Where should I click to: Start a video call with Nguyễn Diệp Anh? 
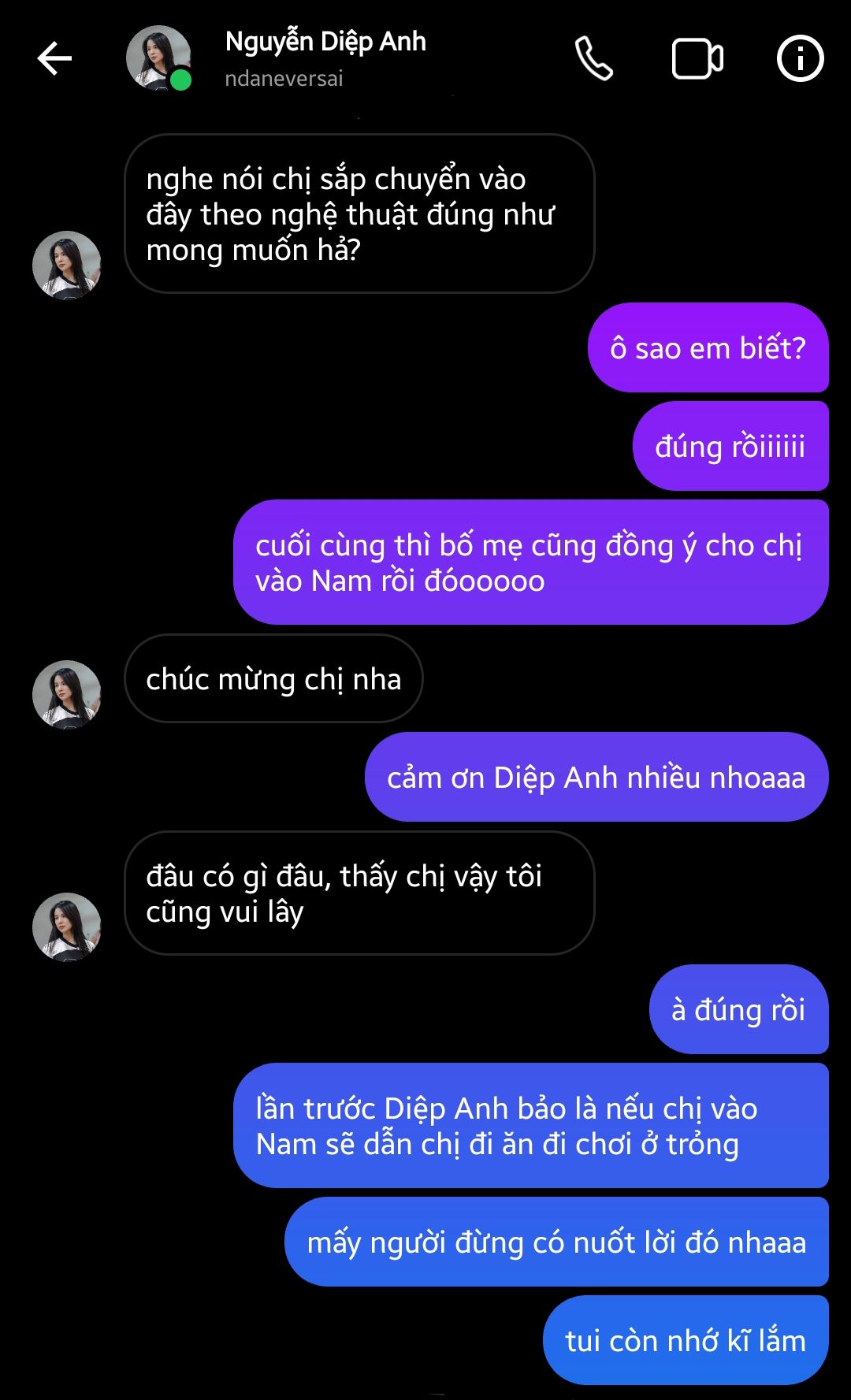697,59
